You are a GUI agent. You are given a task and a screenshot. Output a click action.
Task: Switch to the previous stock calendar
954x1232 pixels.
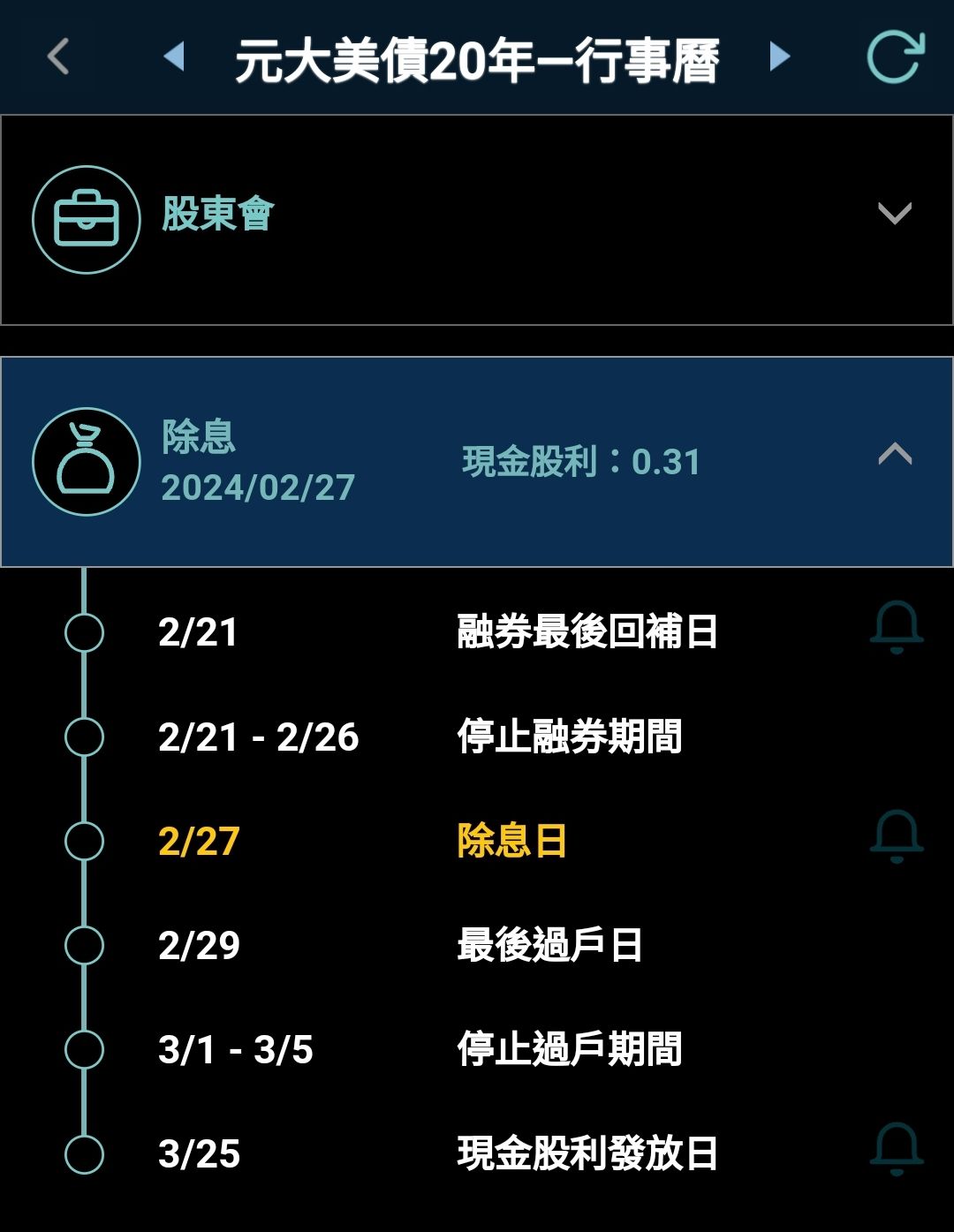pyautogui.click(x=174, y=57)
